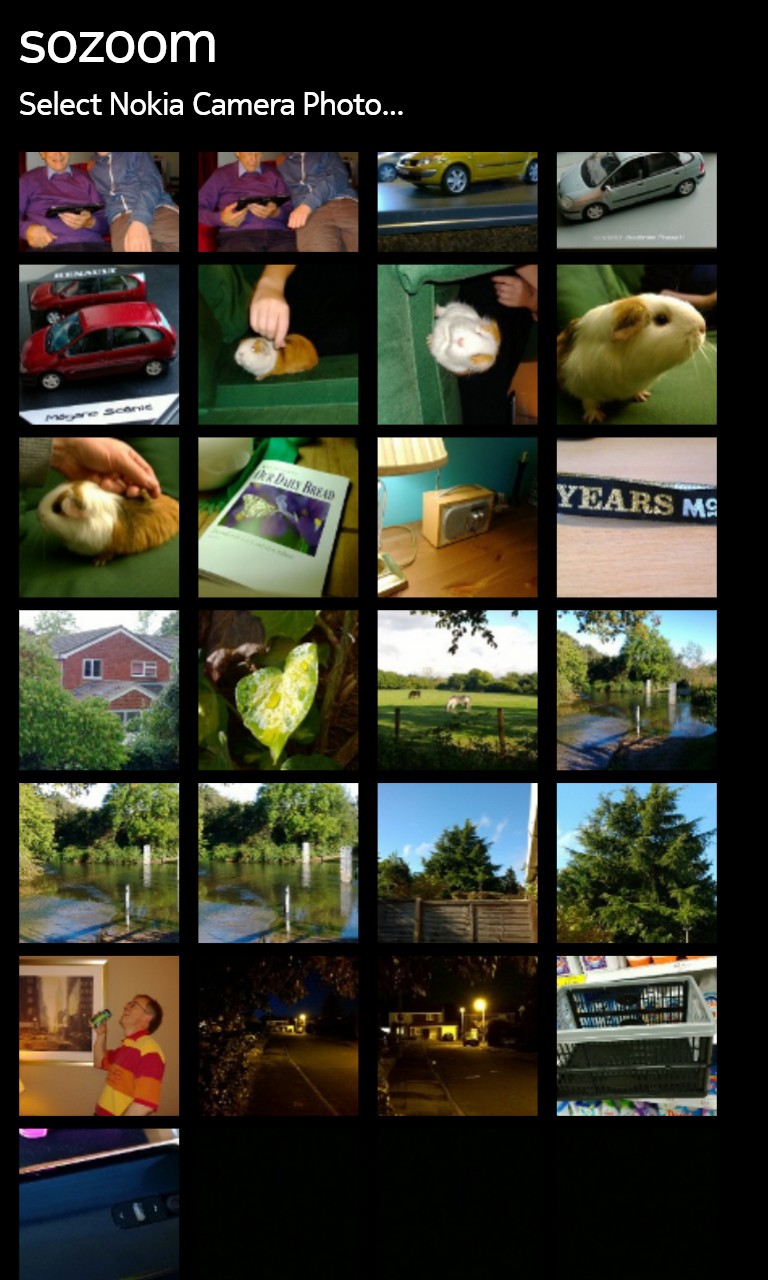The image size is (768, 1280).
Task: Select the red Renault Megane Scenic photo
Action: (99, 344)
